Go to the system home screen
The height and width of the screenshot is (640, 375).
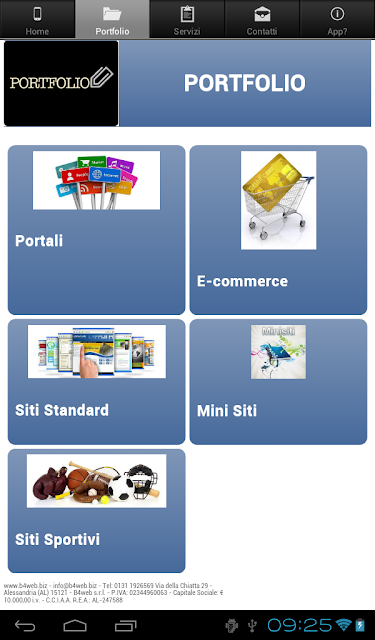click(x=75, y=625)
